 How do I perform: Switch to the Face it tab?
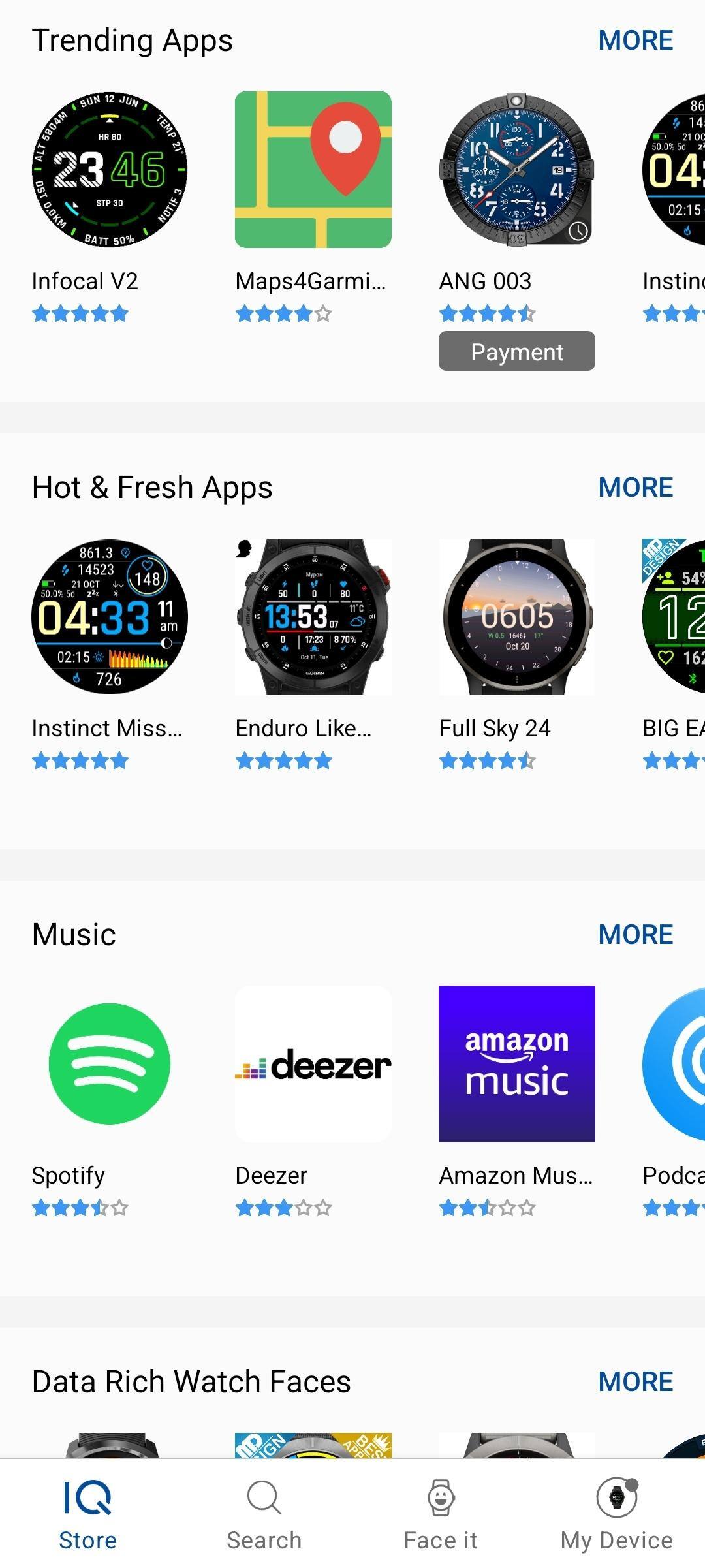click(x=441, y=1514)
